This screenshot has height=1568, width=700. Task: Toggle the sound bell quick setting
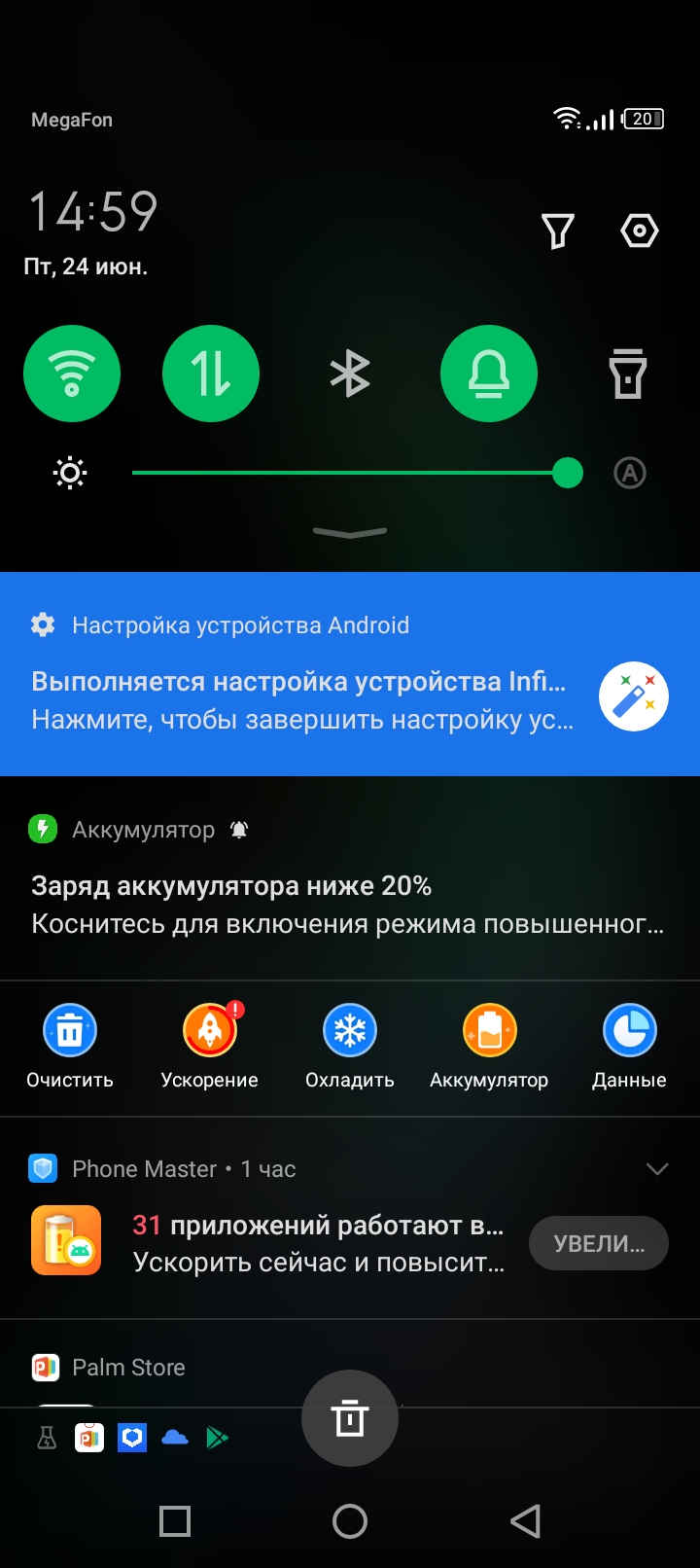(x=489, y=374)
